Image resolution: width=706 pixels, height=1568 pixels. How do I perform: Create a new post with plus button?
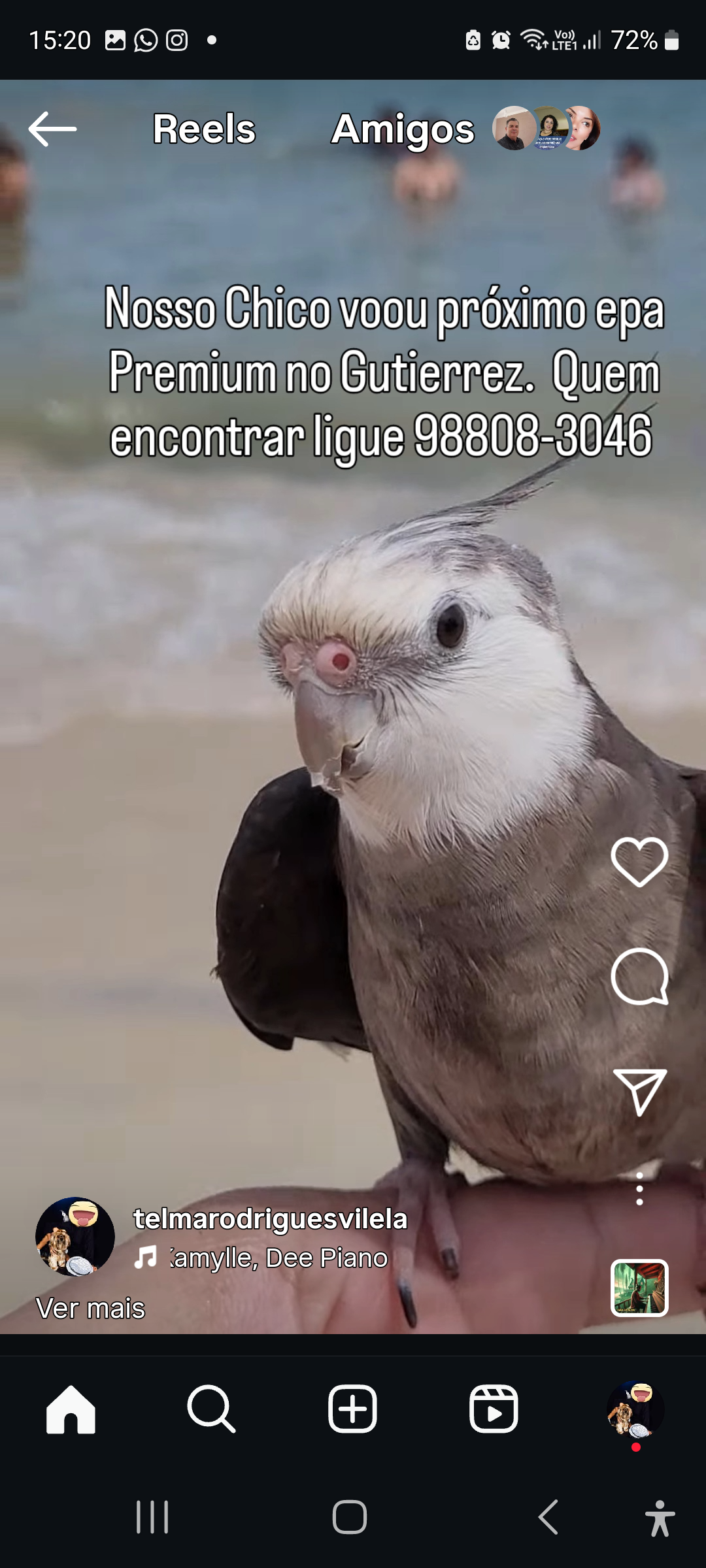tap(352, 1409)
